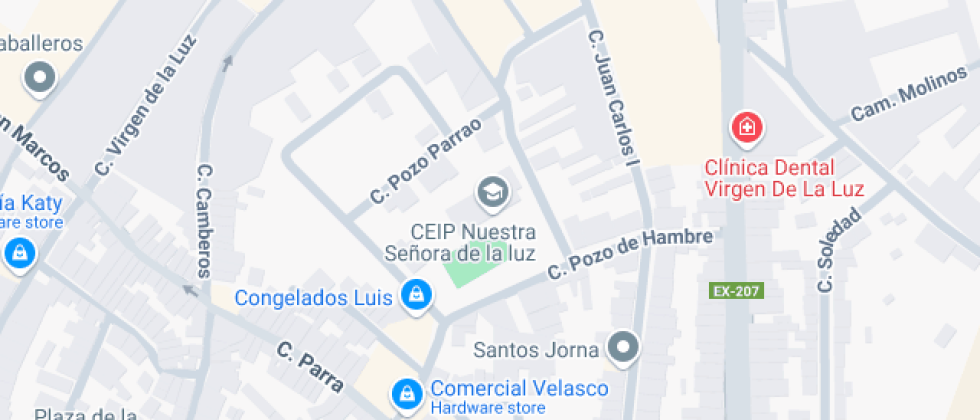Open the Katy store shopping marker
This screenshot has width=980, height=420.
point(19,254)
